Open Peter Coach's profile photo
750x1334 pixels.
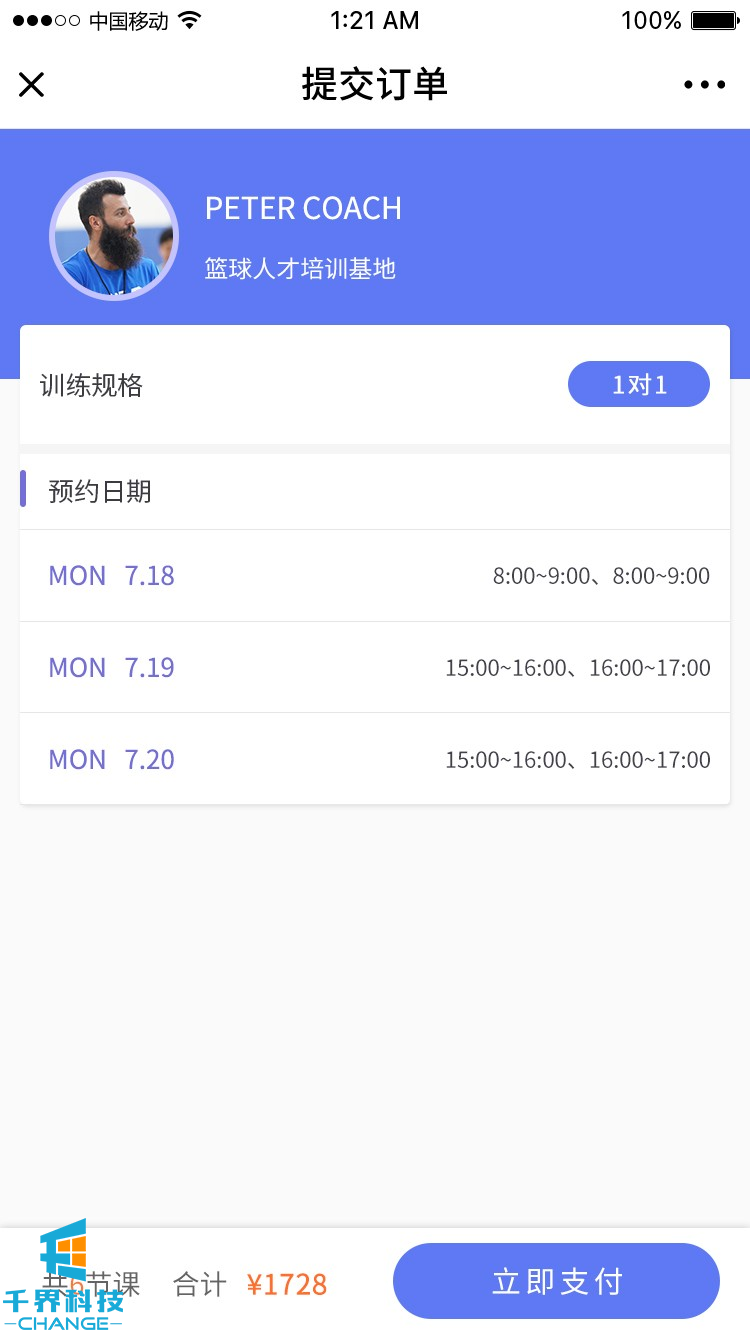pyautogui.click(x=114, y=236)
